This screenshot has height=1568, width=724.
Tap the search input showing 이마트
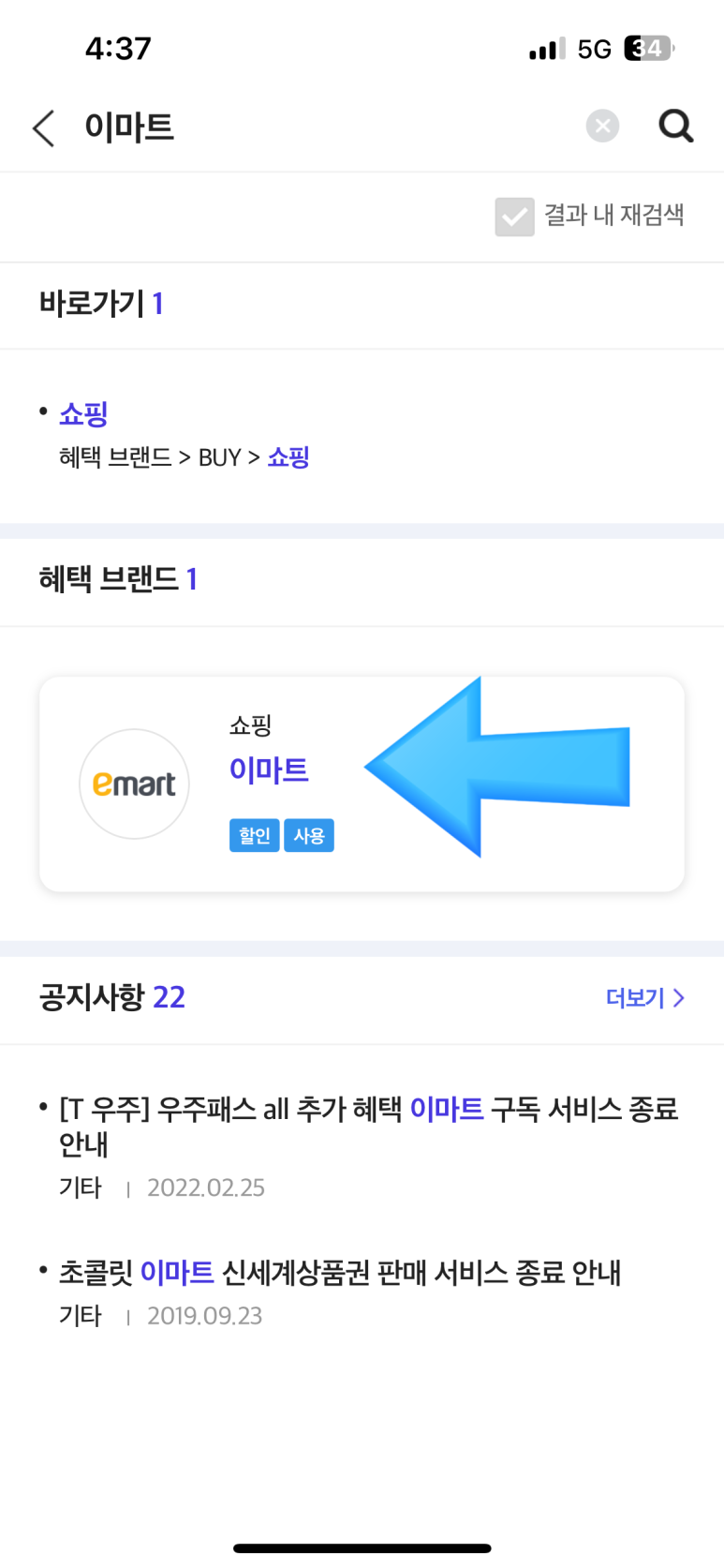[130, 127]
